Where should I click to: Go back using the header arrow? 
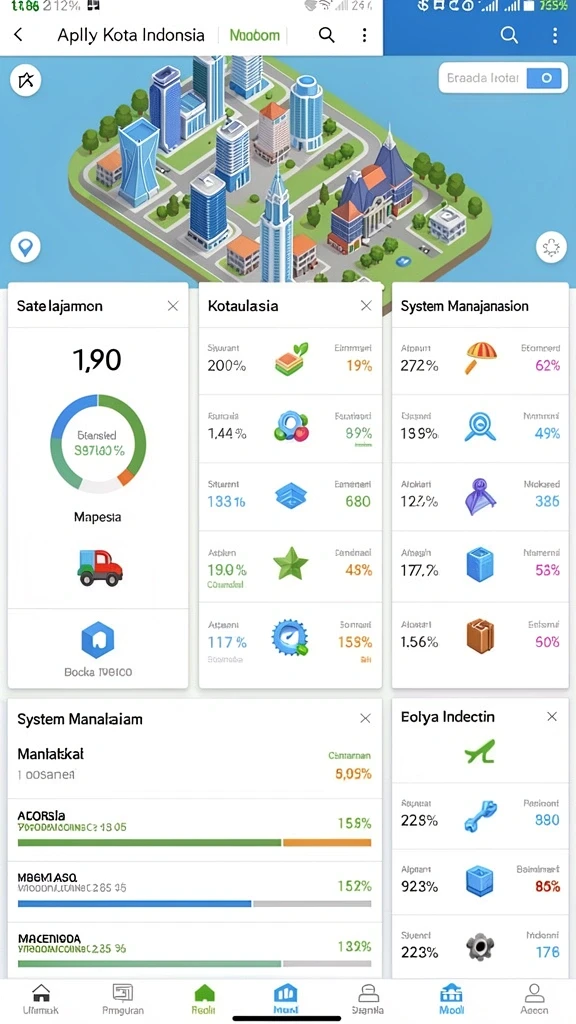tap(18, 35)
